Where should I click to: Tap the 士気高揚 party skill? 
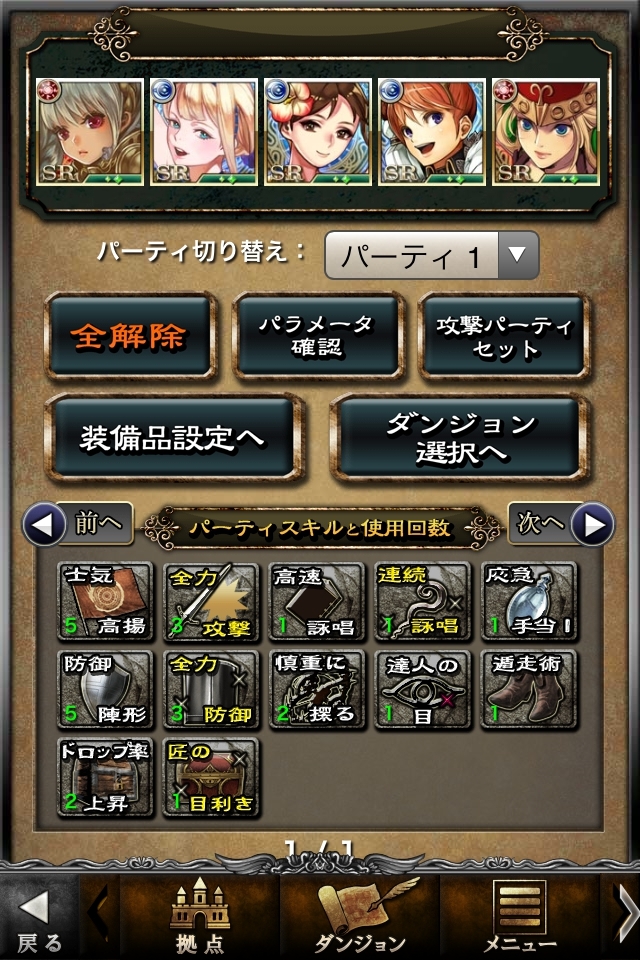[x=105, y=602]
